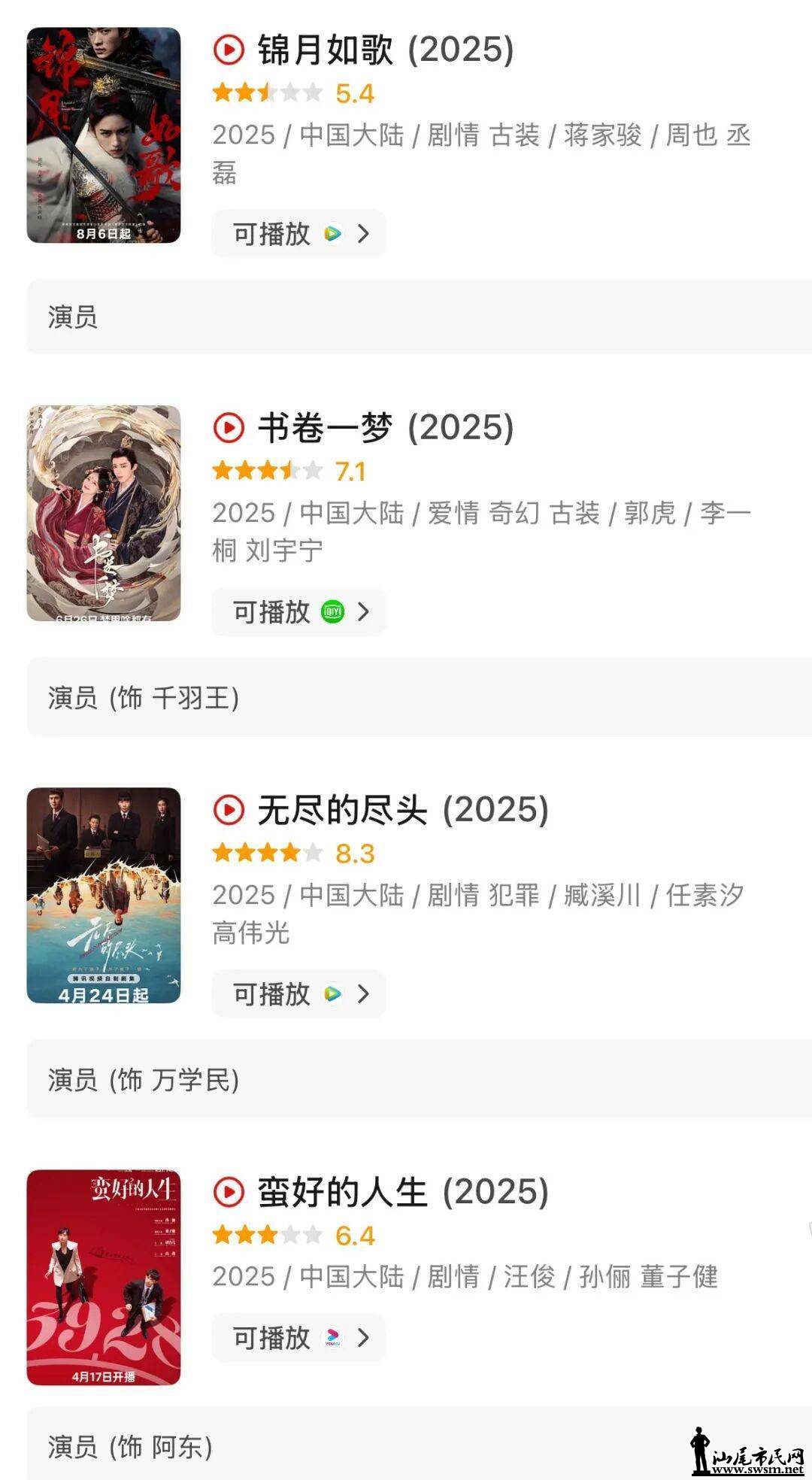Tap 可播放 button under 书卷一梦

(x=298, y=612)
